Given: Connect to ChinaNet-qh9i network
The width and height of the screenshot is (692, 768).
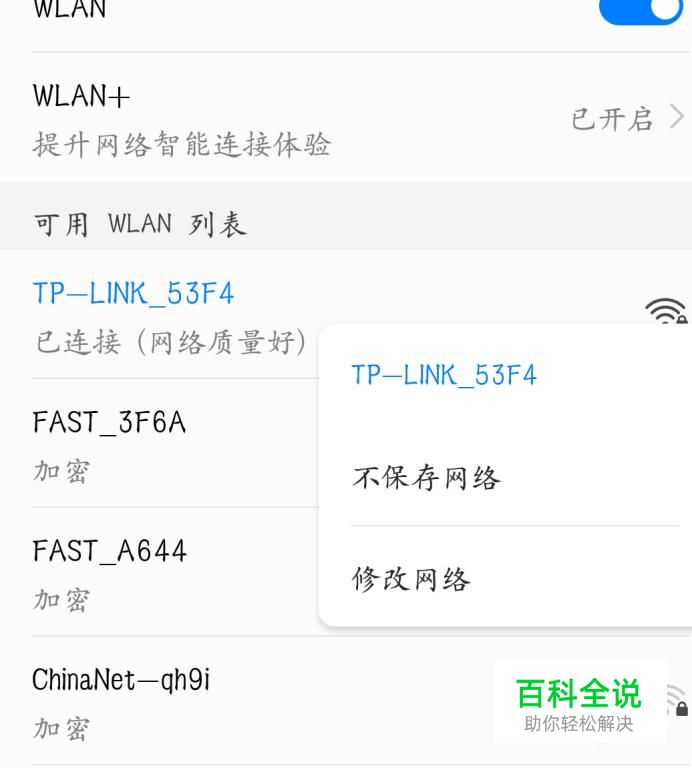Looking at the screenshot, I should (200, 701).
